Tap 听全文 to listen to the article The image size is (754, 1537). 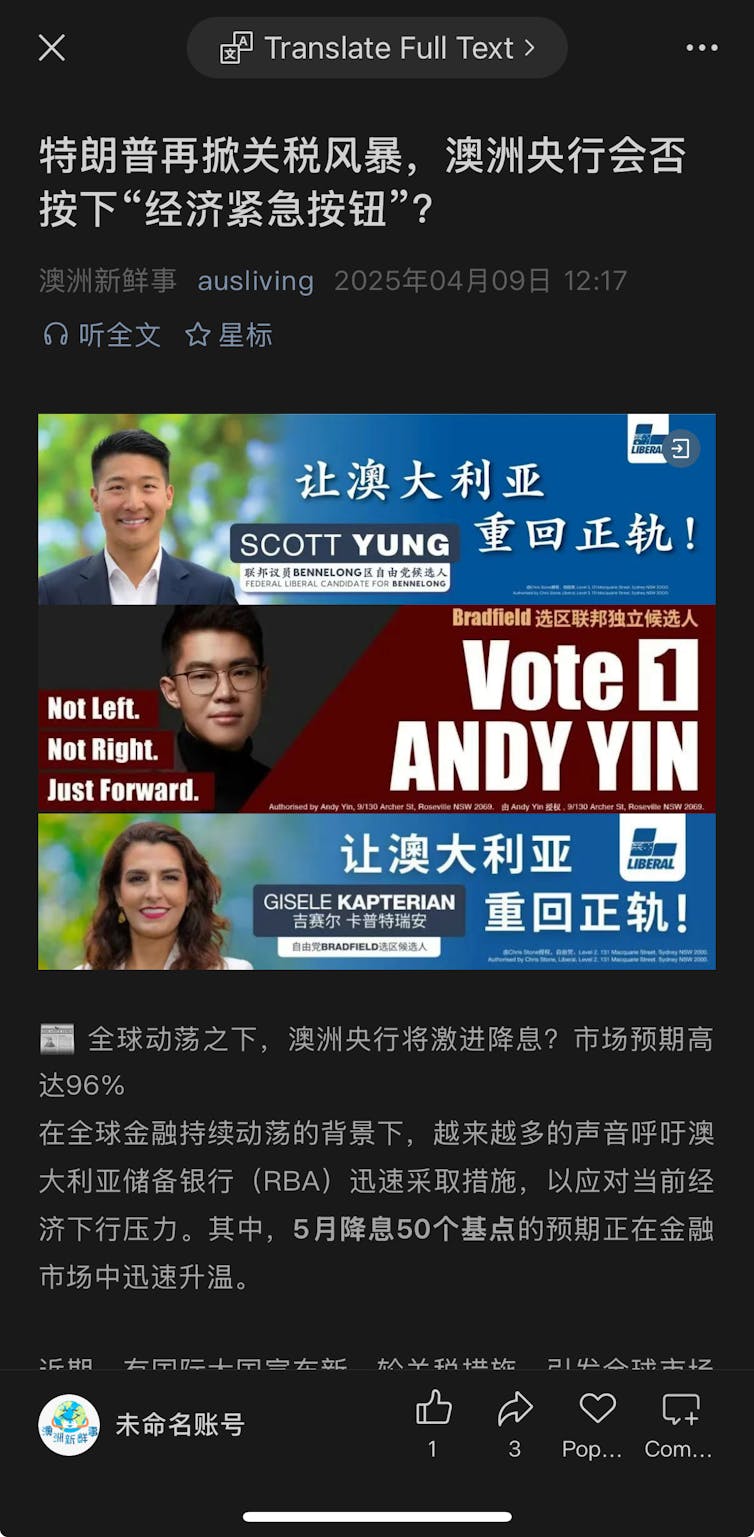[x=101, y=335]
